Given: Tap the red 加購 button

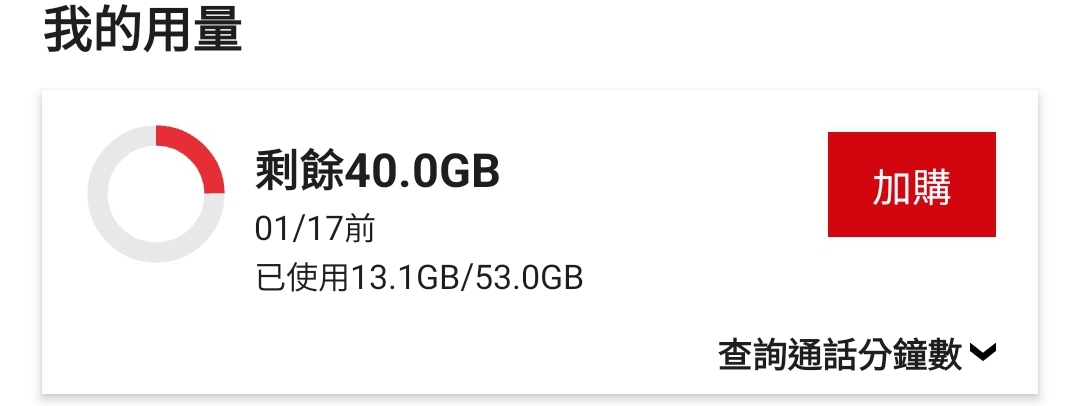Looking at the screenshot, I should (x=911, y=185).
